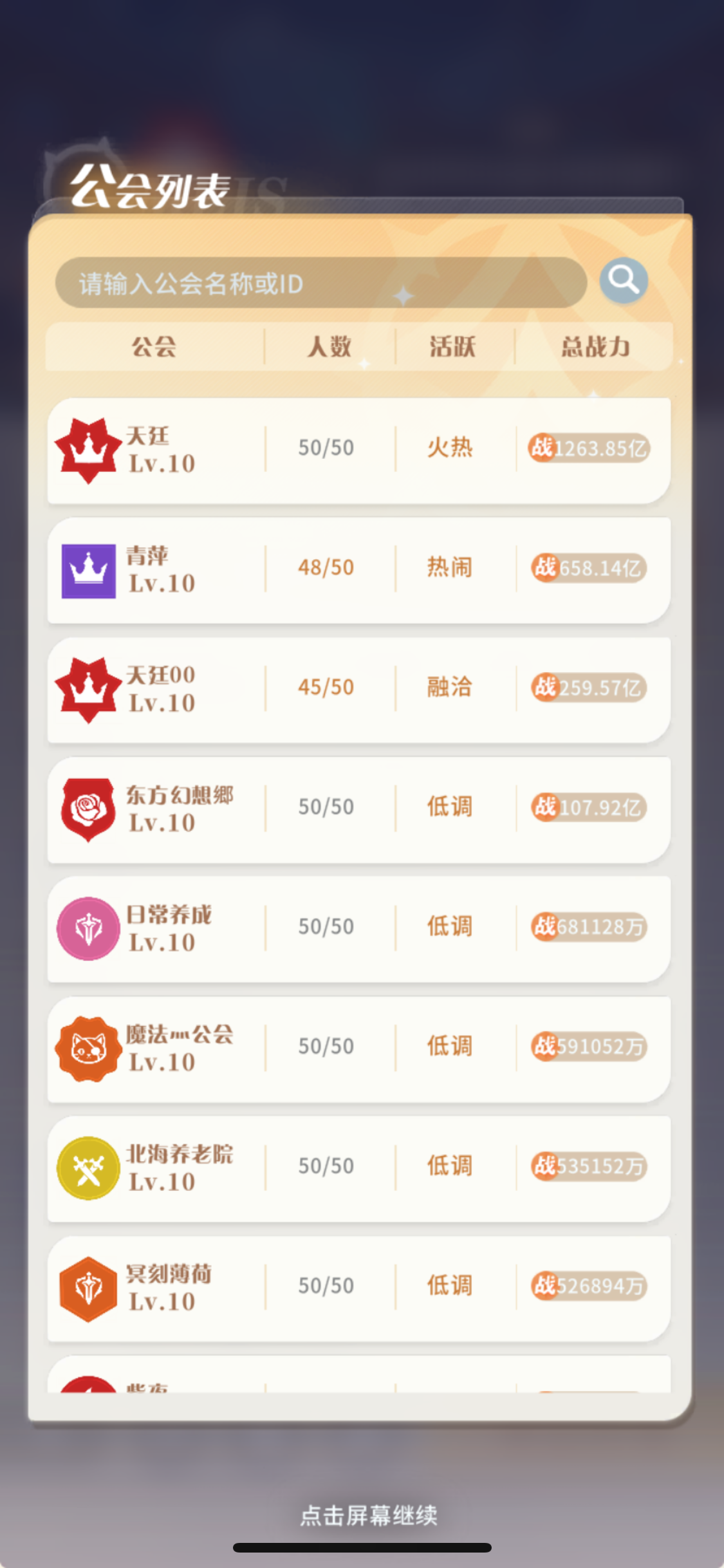This screenshot has width=724, height=1568.
Task: View 天廷 guild's 1263.85亿 power badge
Action: 588,449
